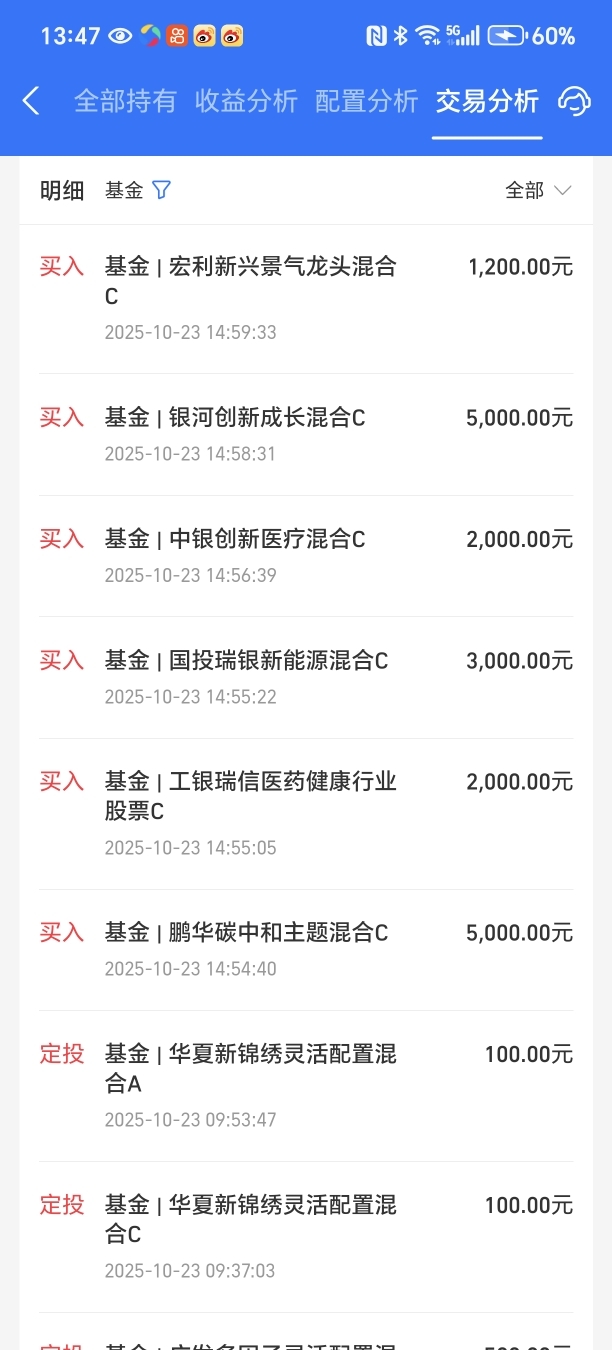The image size is (612, 1350).
Task: Select the 交易分析 tab
Action: pos(487,101)
